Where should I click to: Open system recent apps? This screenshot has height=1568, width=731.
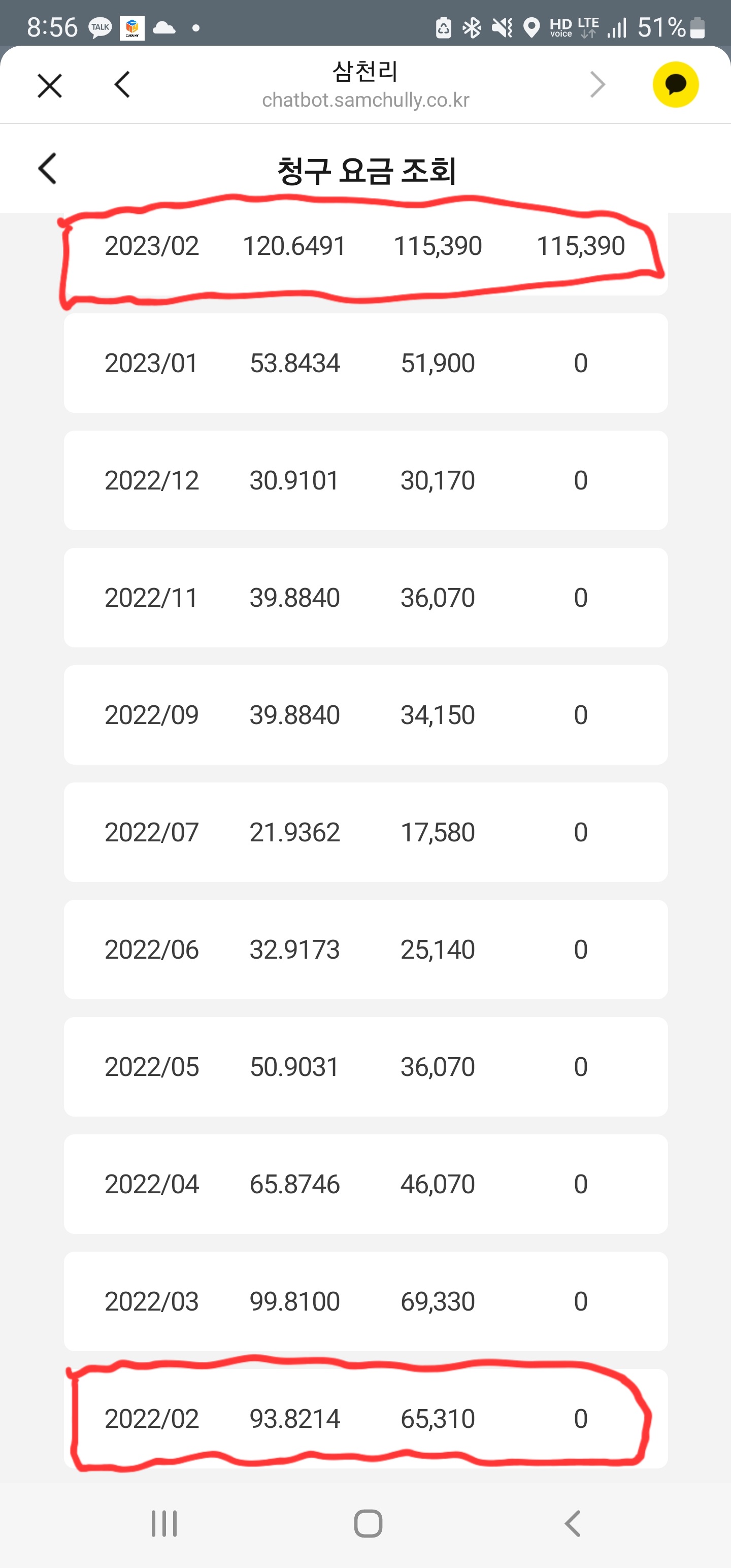coord(164,1523)
